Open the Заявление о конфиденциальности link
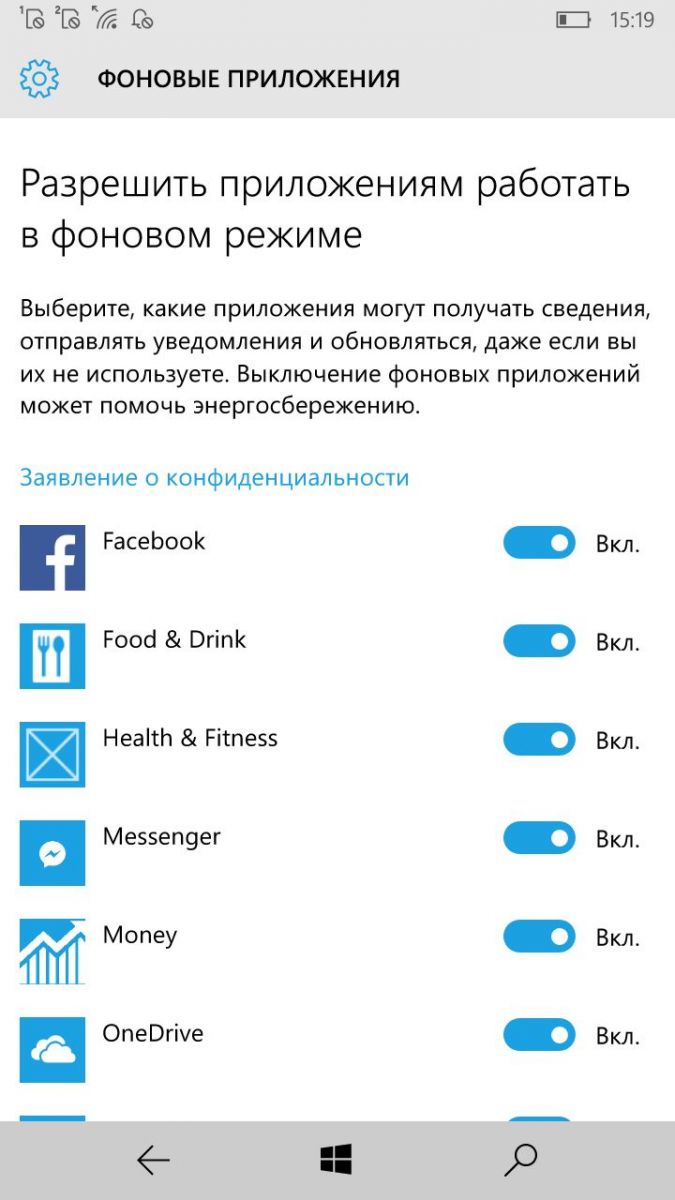 [x=214, y=477]
